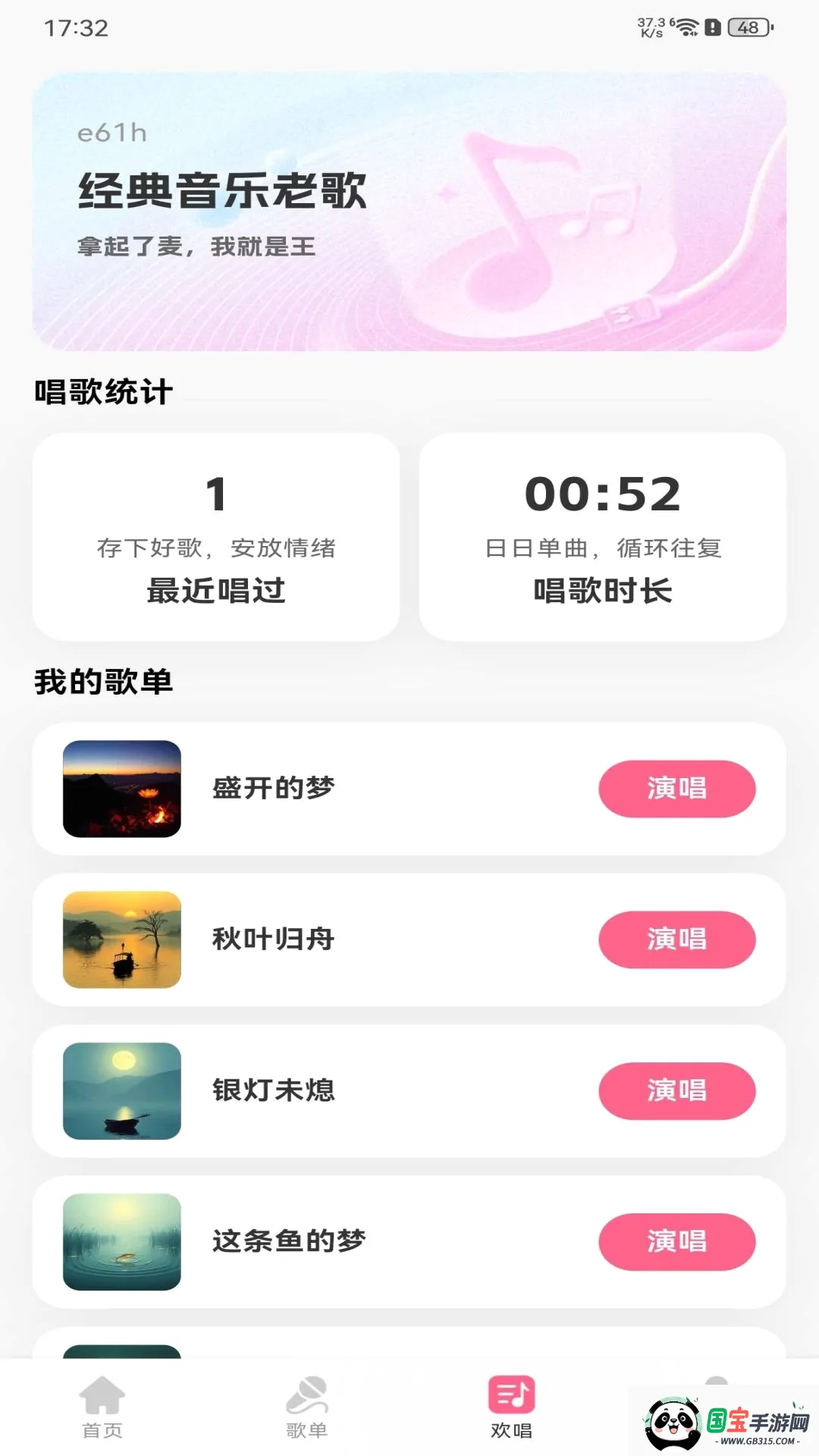
Task: Open the 银灯未熄 song cover
Action: [x=122, y=1090]
